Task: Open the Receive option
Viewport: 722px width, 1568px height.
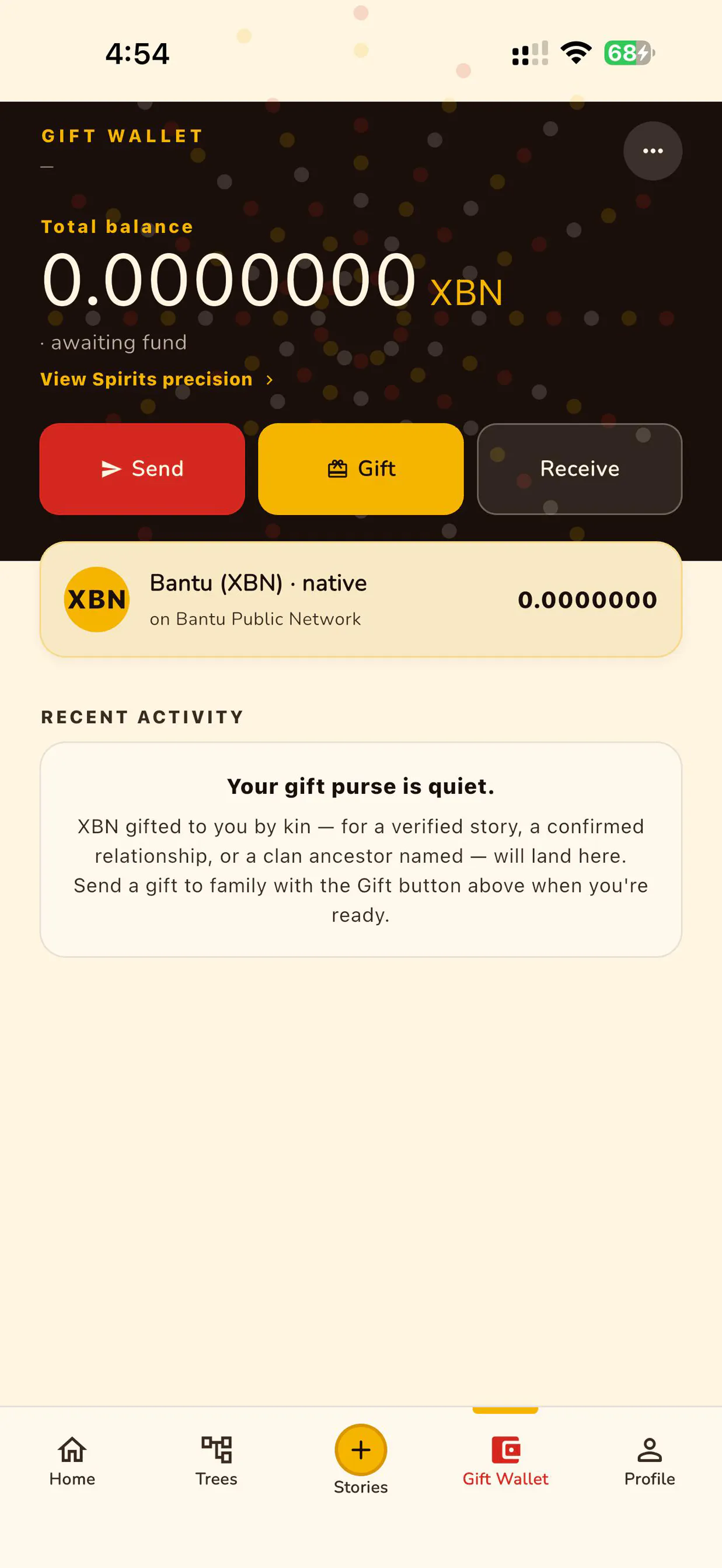Action: (580, 468)
